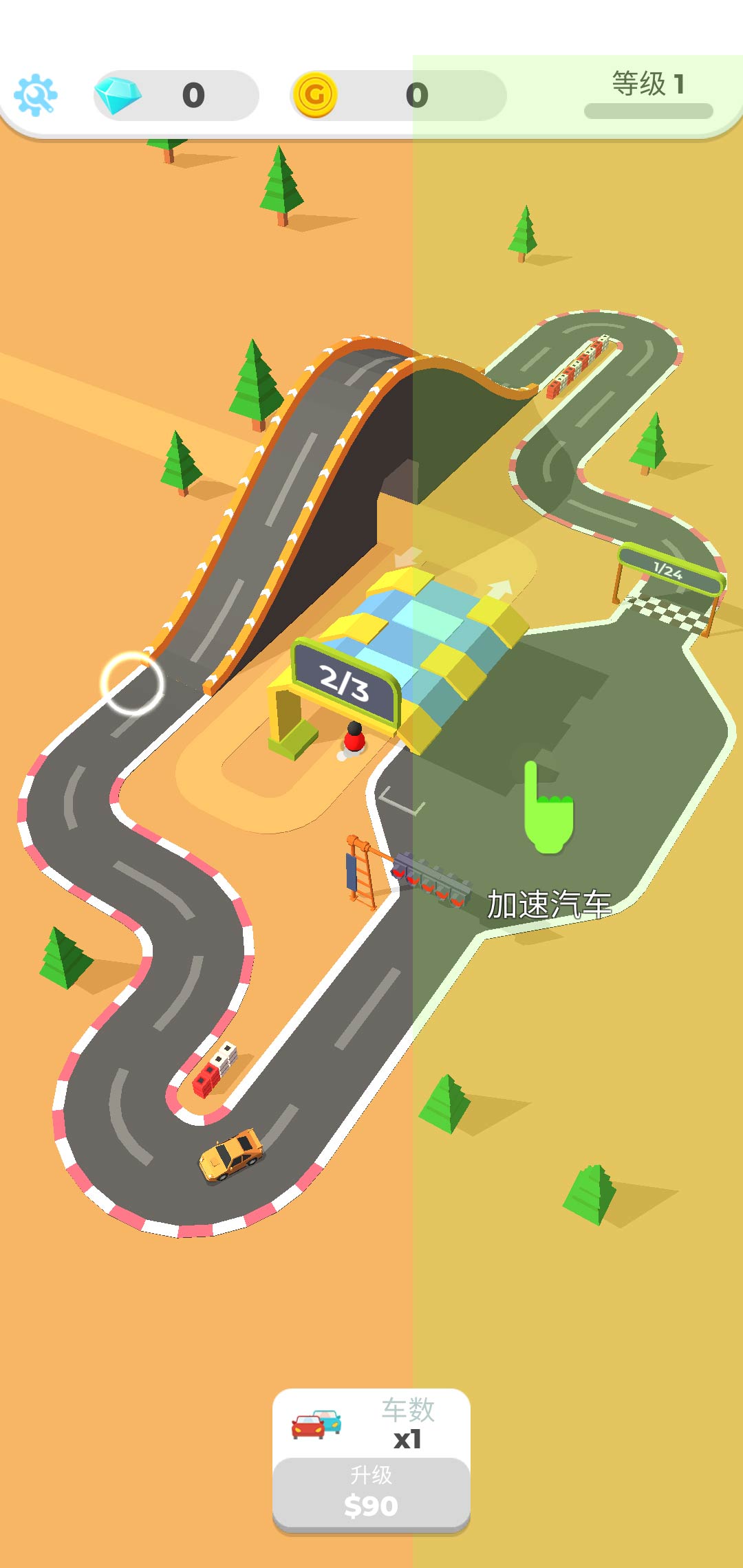
Task: Tap the highlighted area to speed up cars
Action: click(x=549, y=812)
